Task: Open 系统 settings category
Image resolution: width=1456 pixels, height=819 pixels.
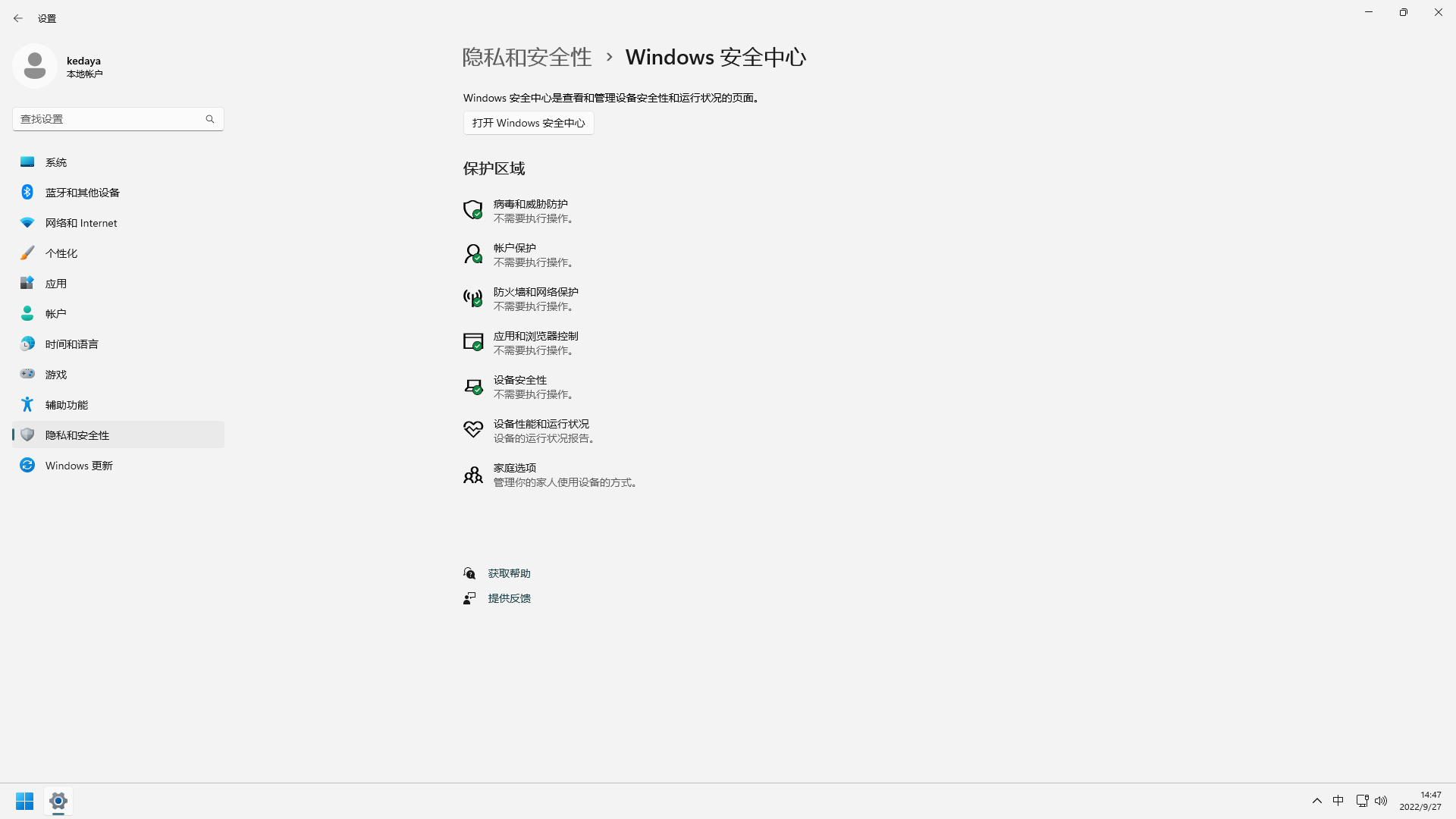Action: [56, 162]
